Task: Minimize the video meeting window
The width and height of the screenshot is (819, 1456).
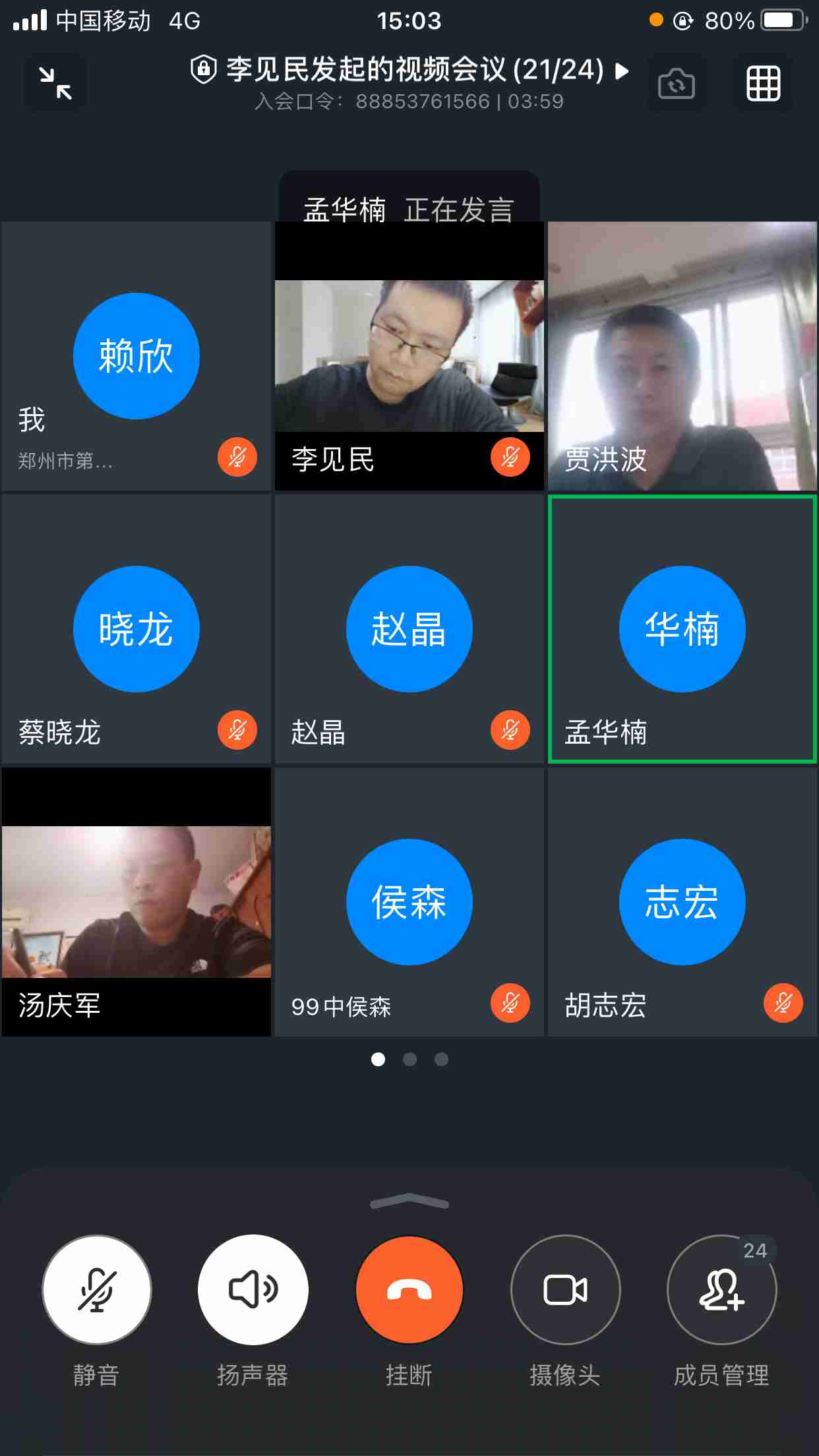Action: click(55, 84)
